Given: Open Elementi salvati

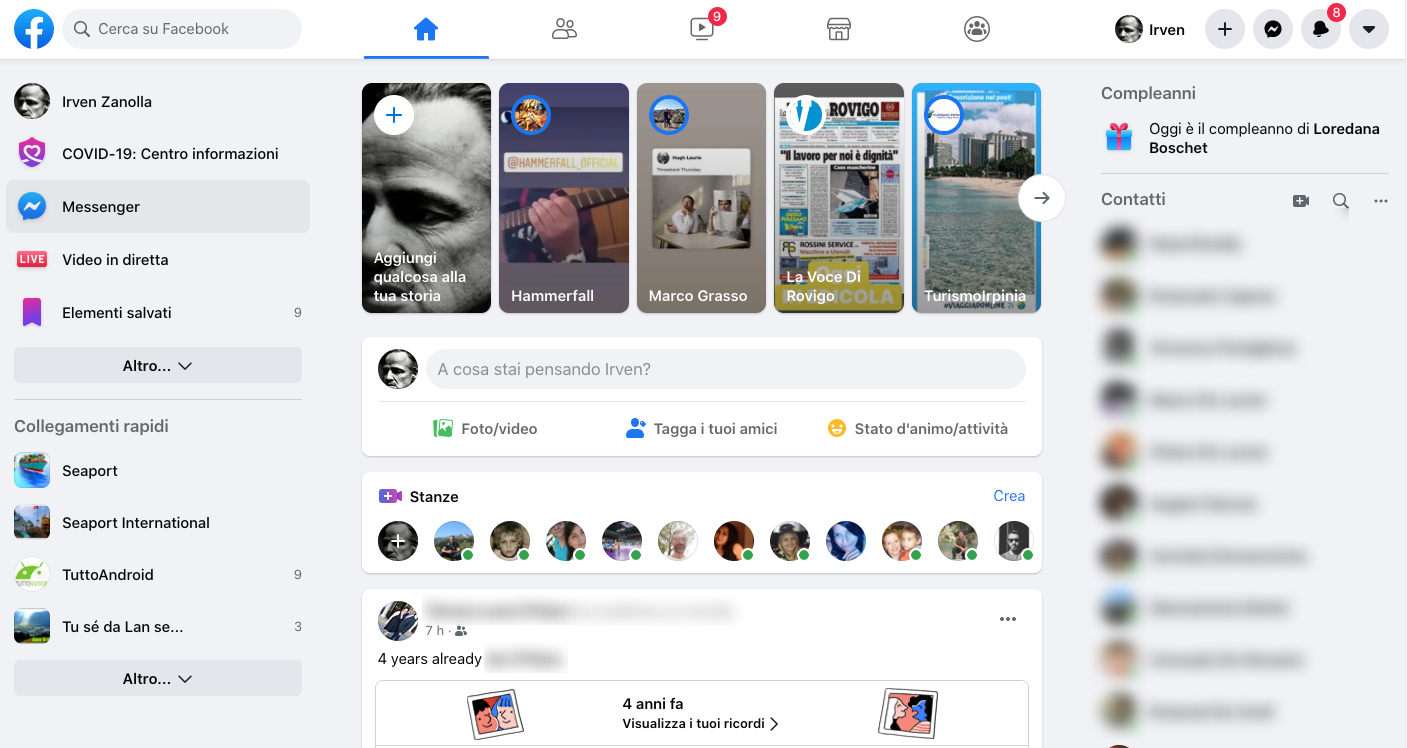Looking at the screenshot, I should [x=116, y=313].
